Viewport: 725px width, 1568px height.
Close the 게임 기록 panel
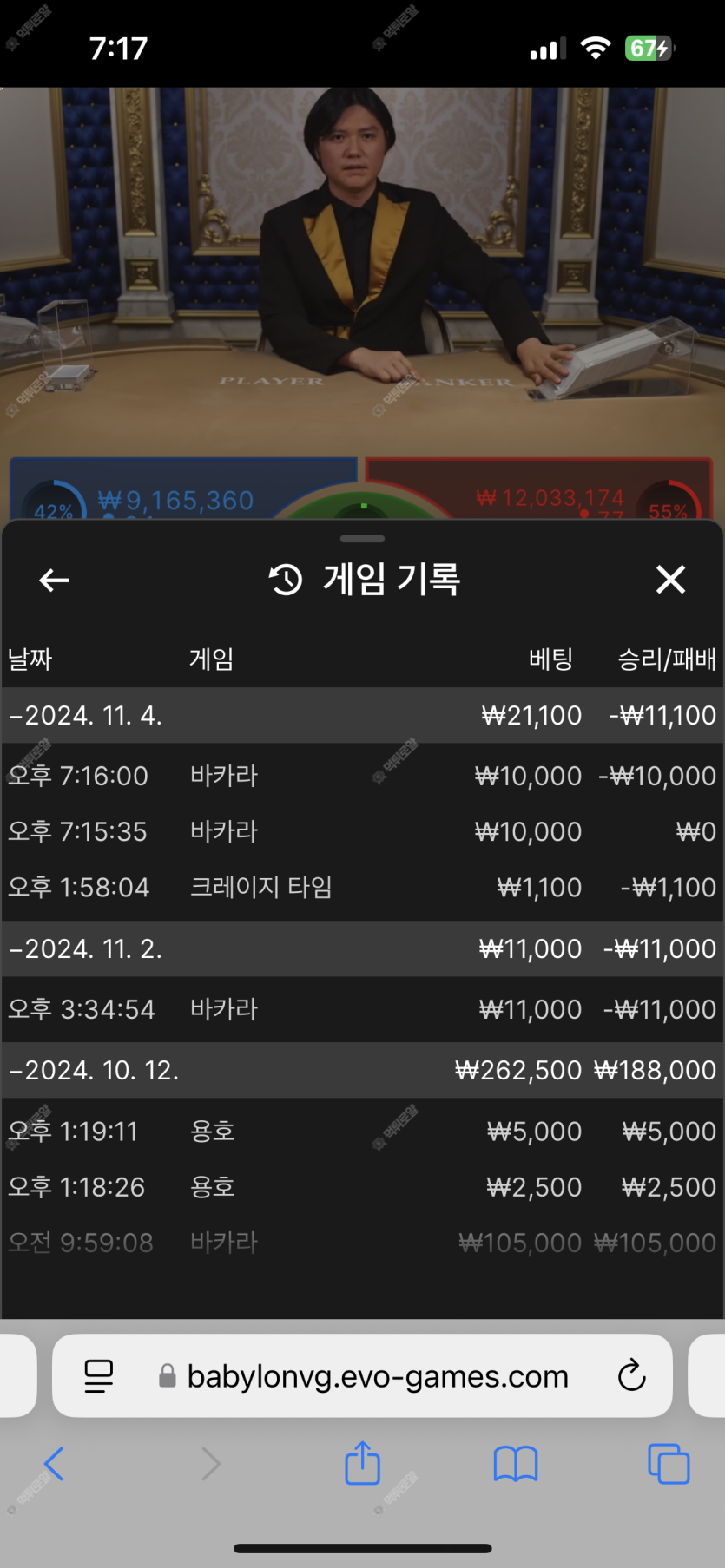pyautogui.click(x=670, y=580)
